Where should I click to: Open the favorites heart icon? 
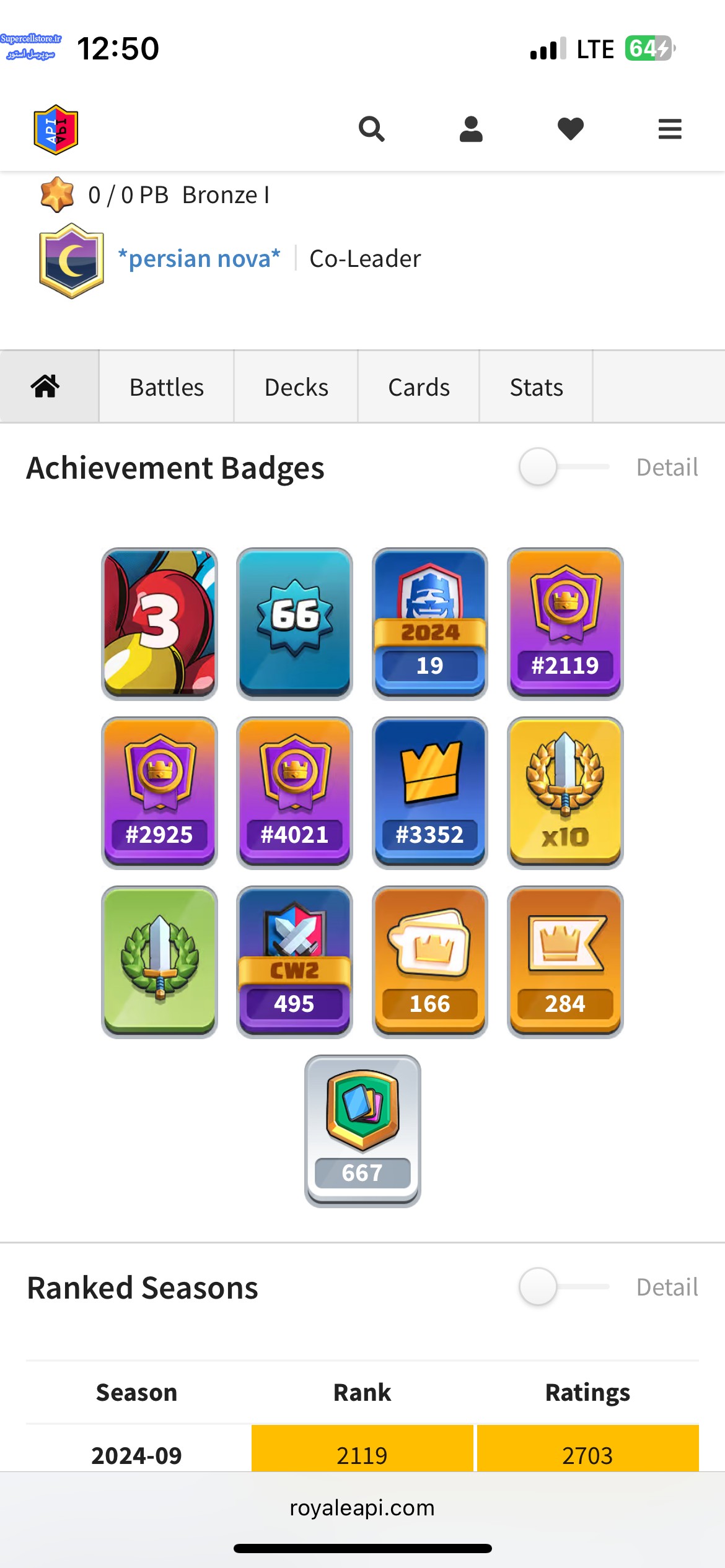tap(570, 129)
